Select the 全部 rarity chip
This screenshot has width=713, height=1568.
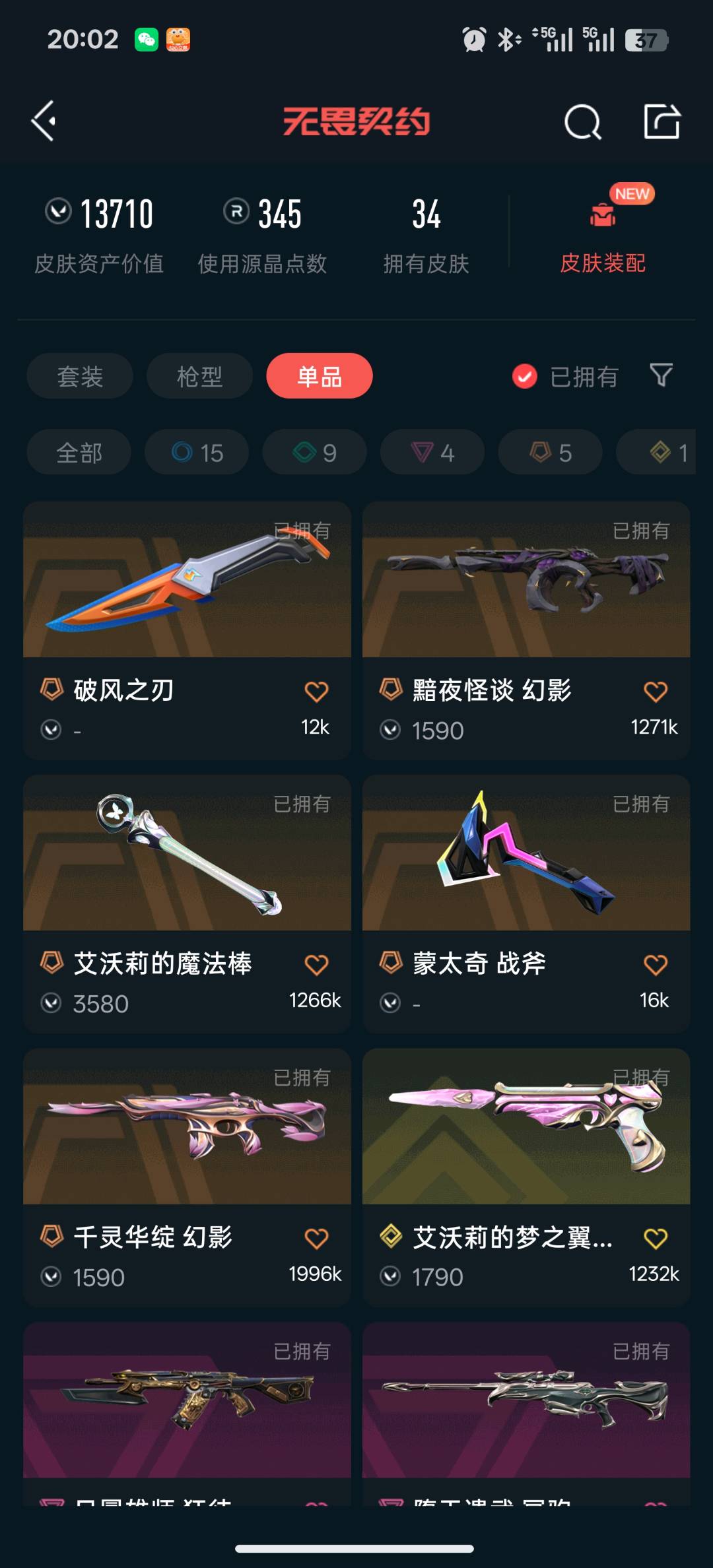tap(79, 452)
